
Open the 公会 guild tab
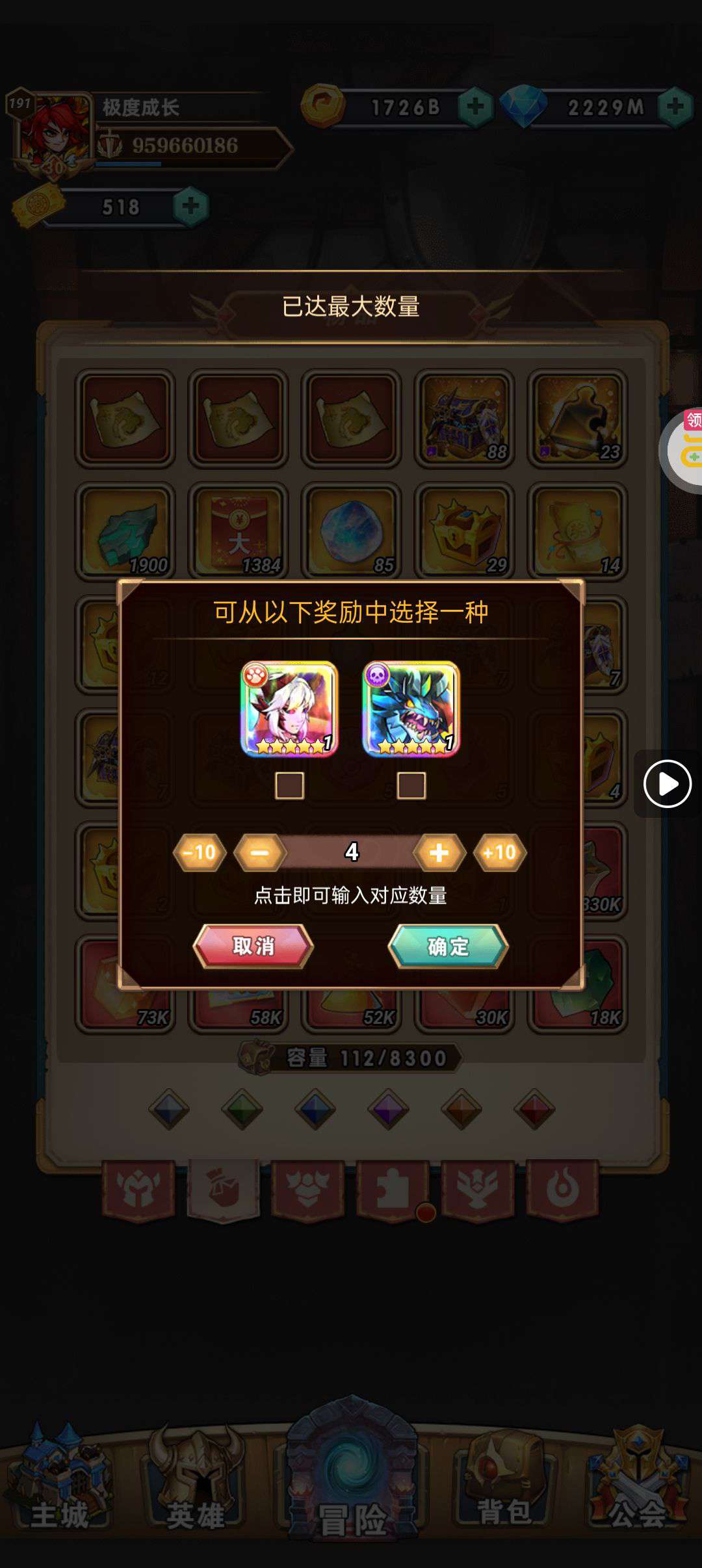638,1489
